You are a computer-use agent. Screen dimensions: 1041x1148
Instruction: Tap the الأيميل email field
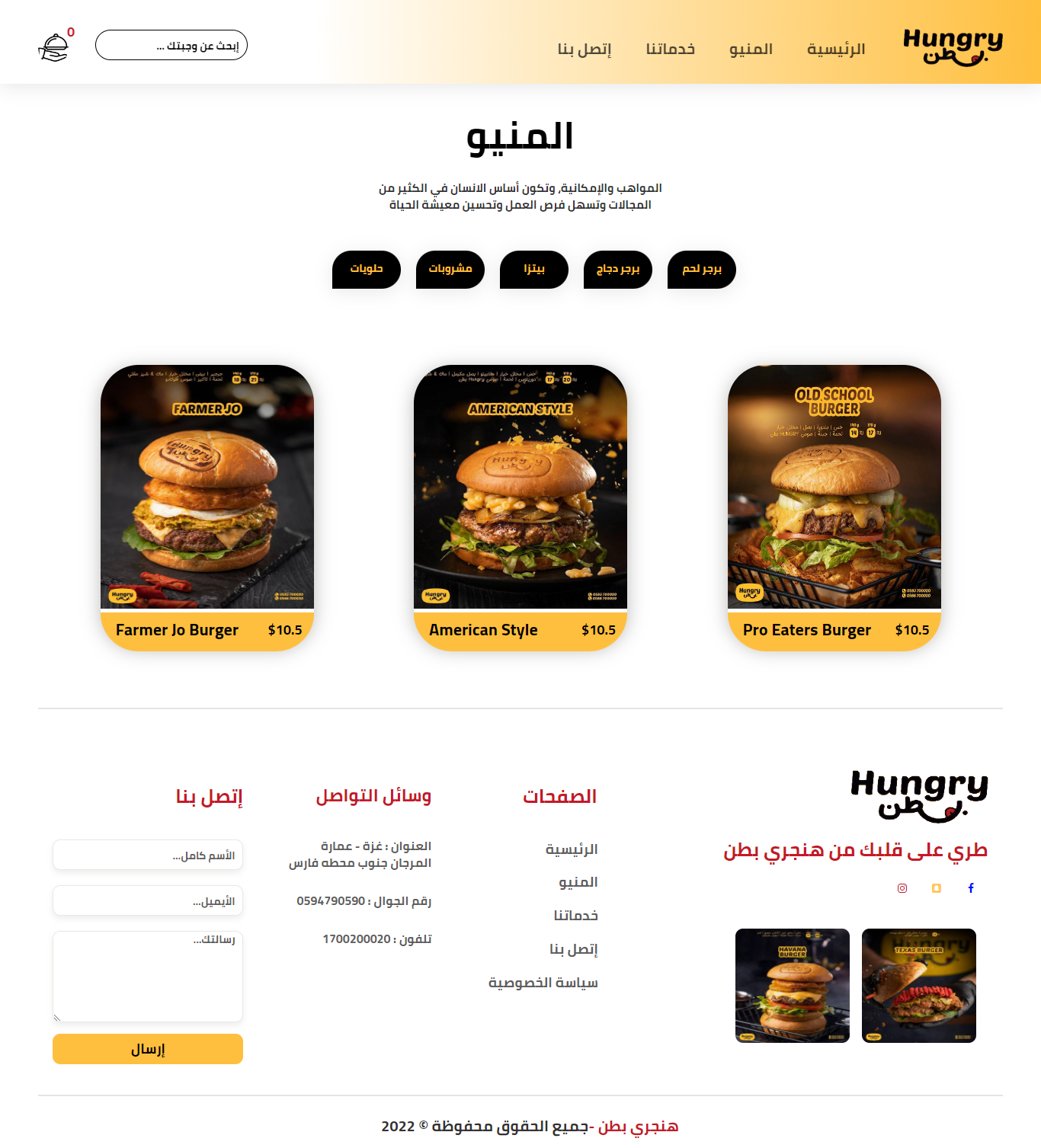click(x=148, y=900)
